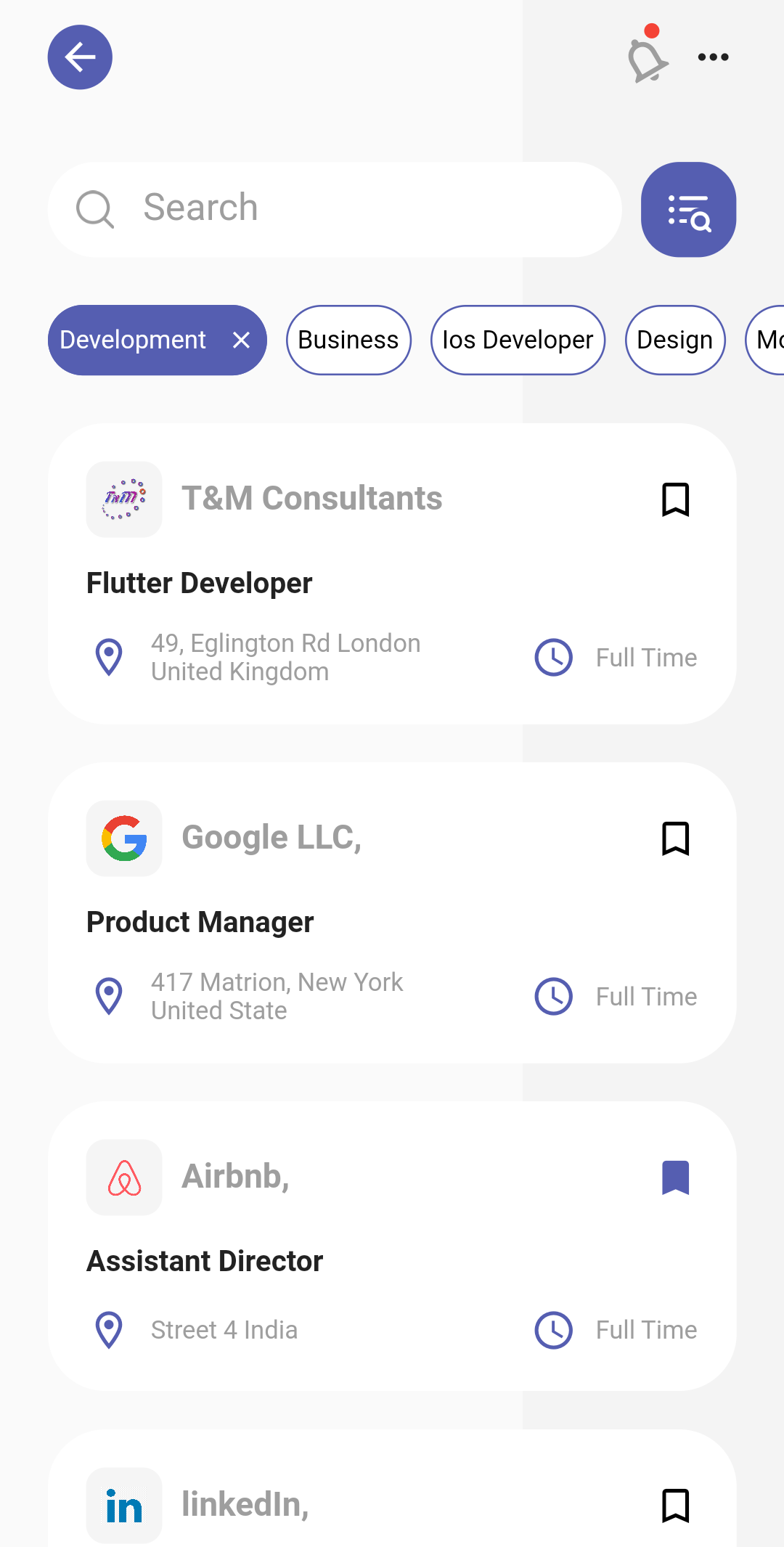This screenshot has width=784, height=1547.
Task: Bookmark the linkedIn job listing
Action: (x=675, y=1506)
